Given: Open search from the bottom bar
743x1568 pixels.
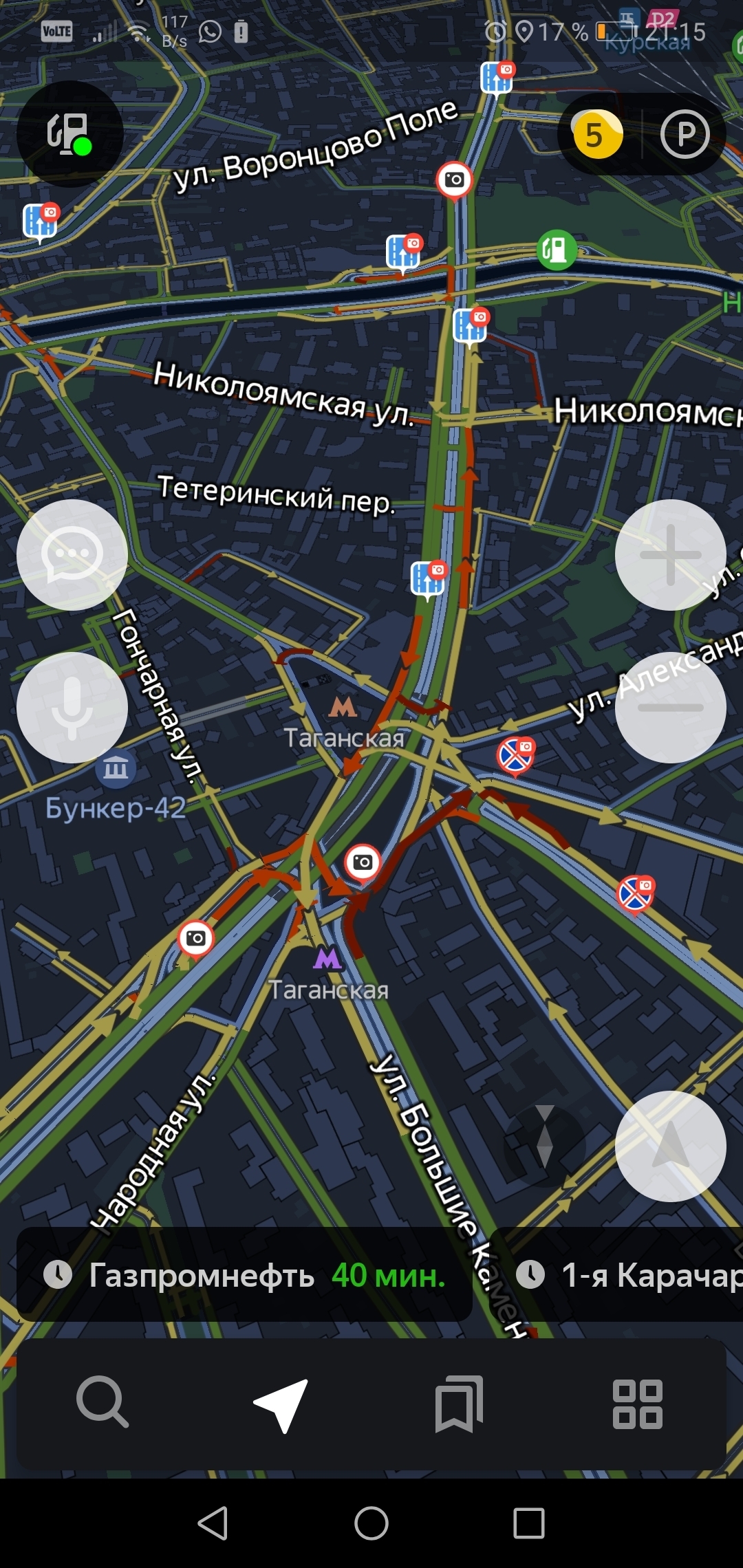Looking at the screenshot, I should click(x=103, y=1401).
